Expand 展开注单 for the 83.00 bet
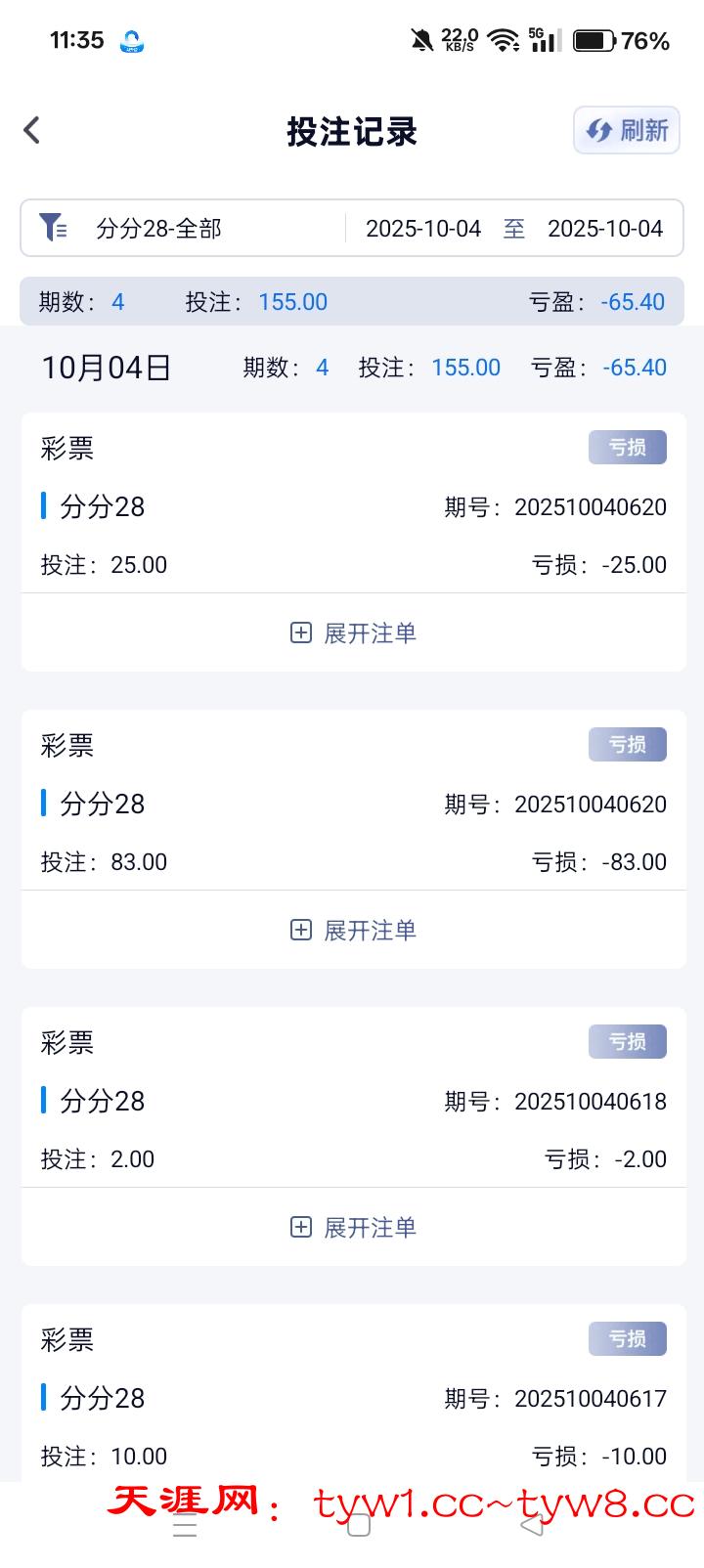The width and height of the screenshot is (704, 1568). (x=353, y=931)
